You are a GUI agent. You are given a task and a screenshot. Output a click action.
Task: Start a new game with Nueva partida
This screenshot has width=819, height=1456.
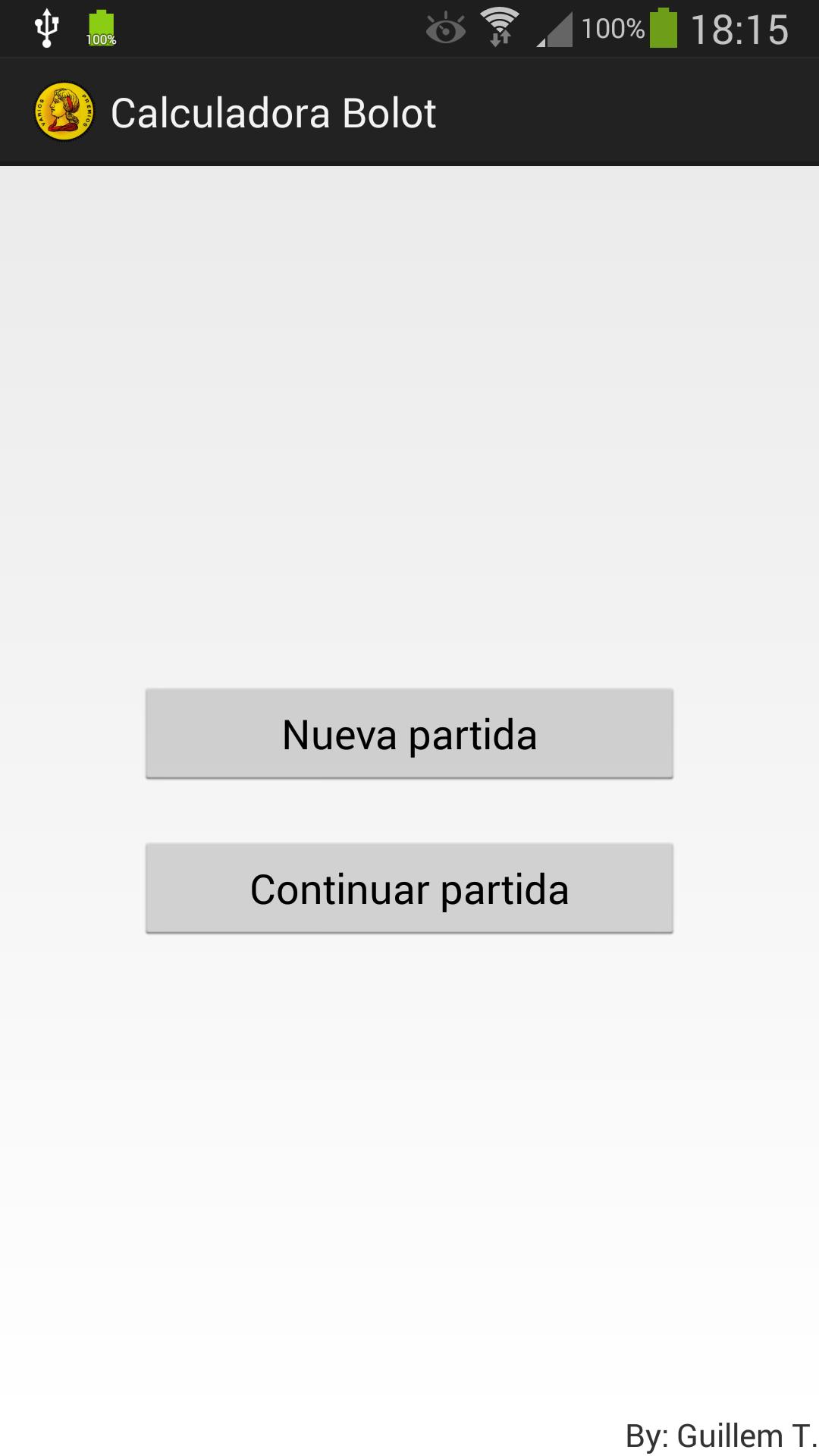409,733
